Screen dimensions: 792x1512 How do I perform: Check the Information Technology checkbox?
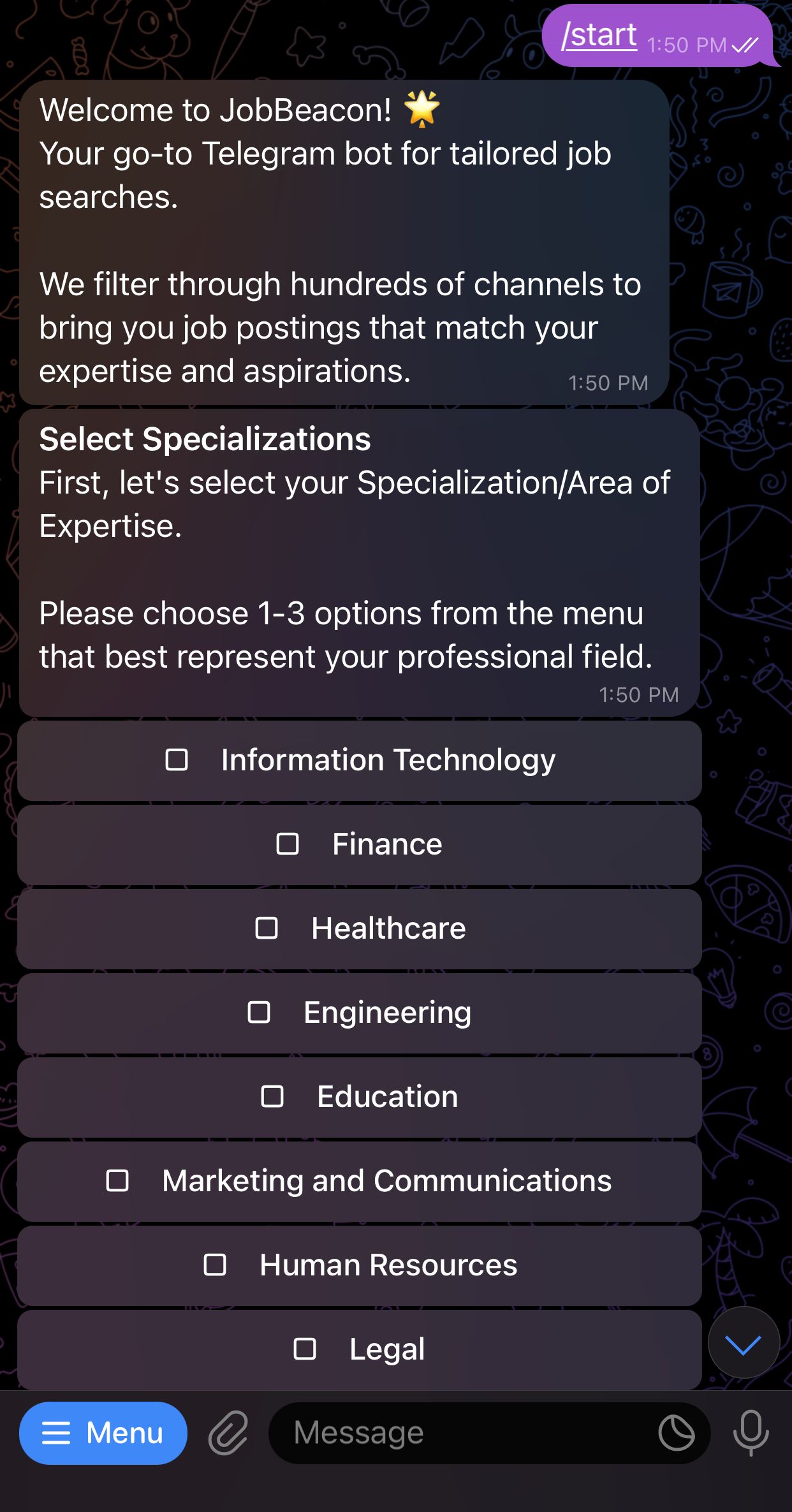(177, 760)
